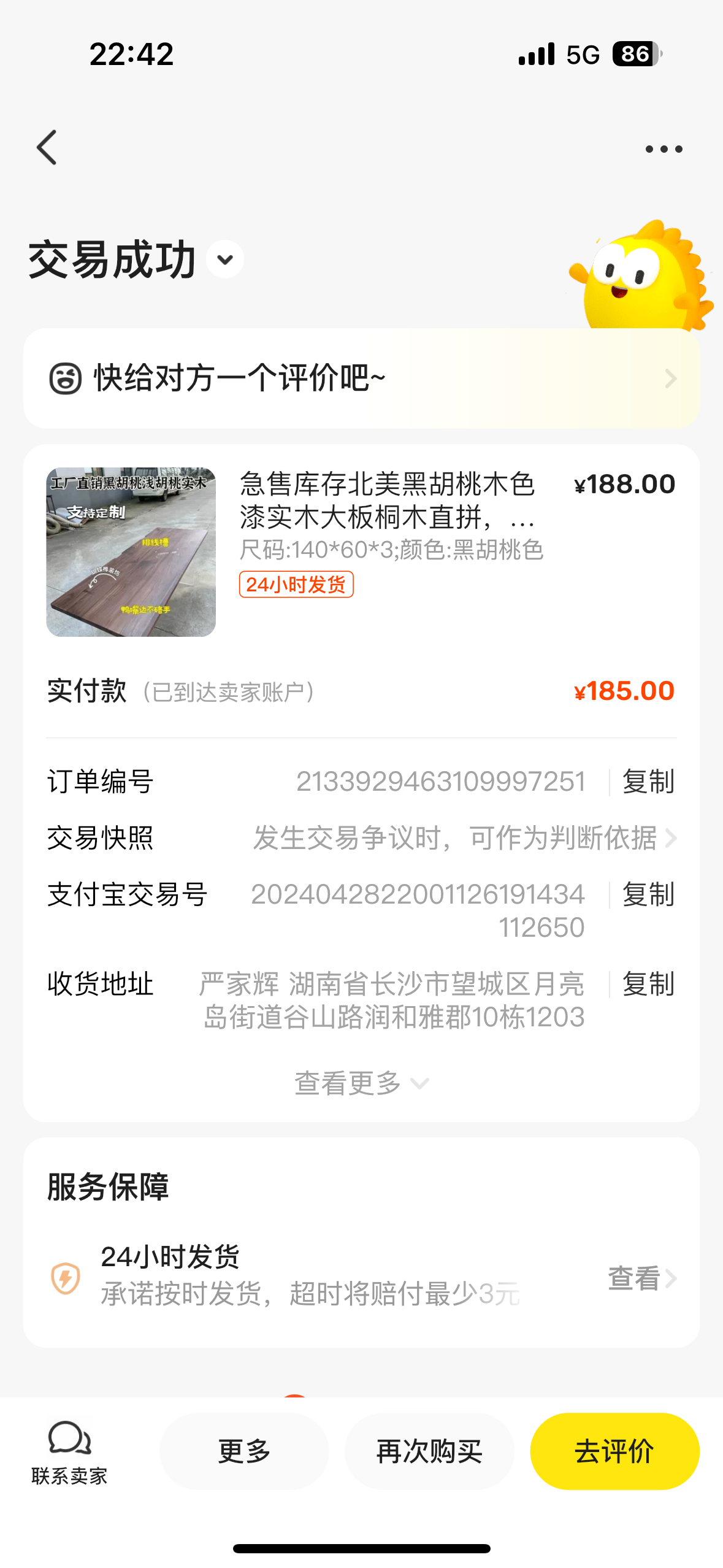Copy the 收货地址 shipping address
Viewport: 723px width, 1568px height.
click(x=648, y=984)
